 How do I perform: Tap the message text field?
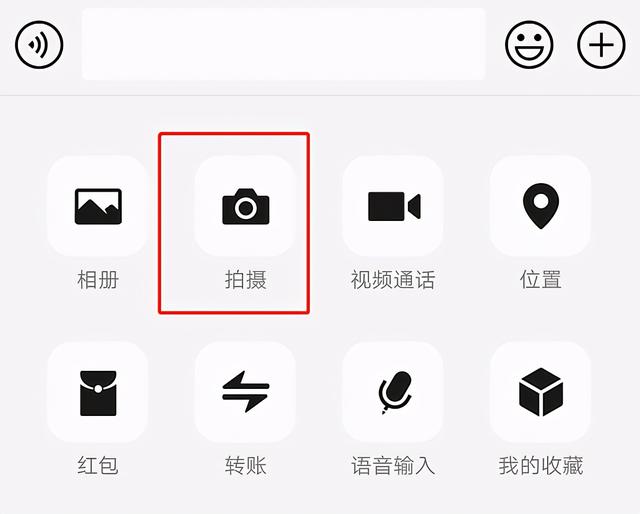click(283, 45)
